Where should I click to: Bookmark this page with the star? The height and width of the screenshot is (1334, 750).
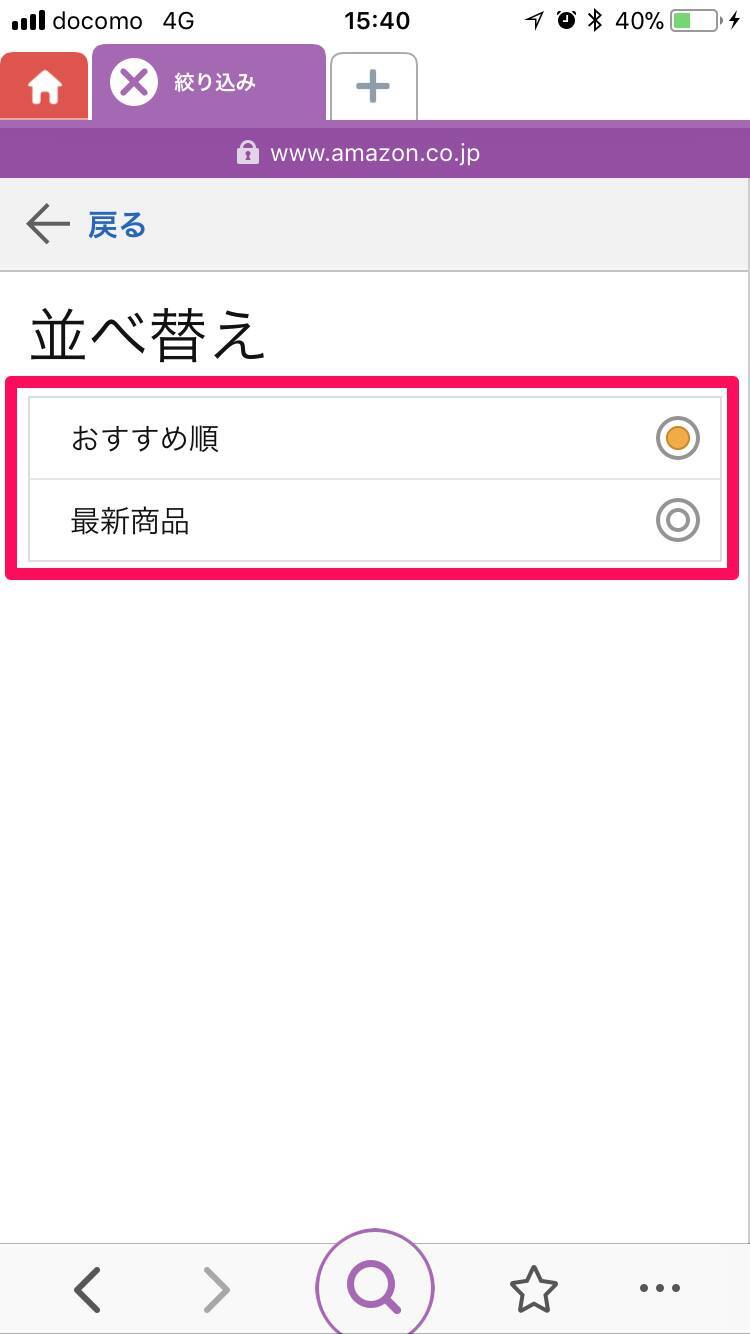point(533,1289)
